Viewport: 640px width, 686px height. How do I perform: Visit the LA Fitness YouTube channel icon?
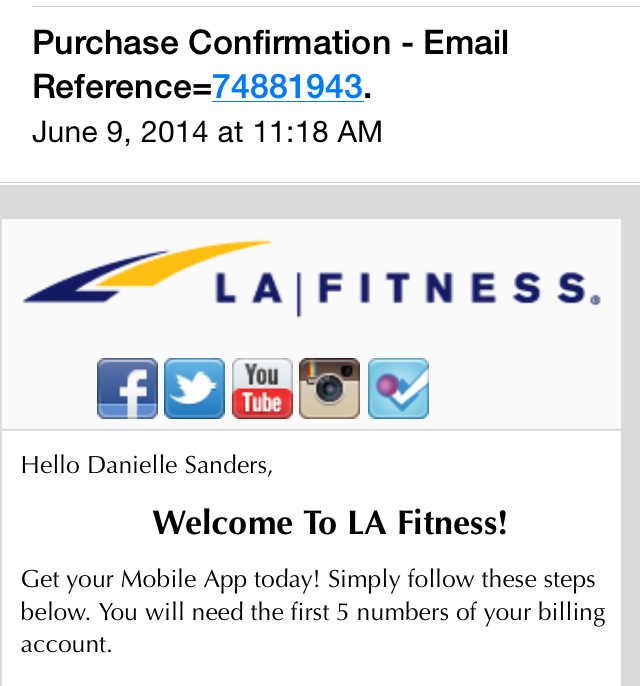click(x=262, y=388)
